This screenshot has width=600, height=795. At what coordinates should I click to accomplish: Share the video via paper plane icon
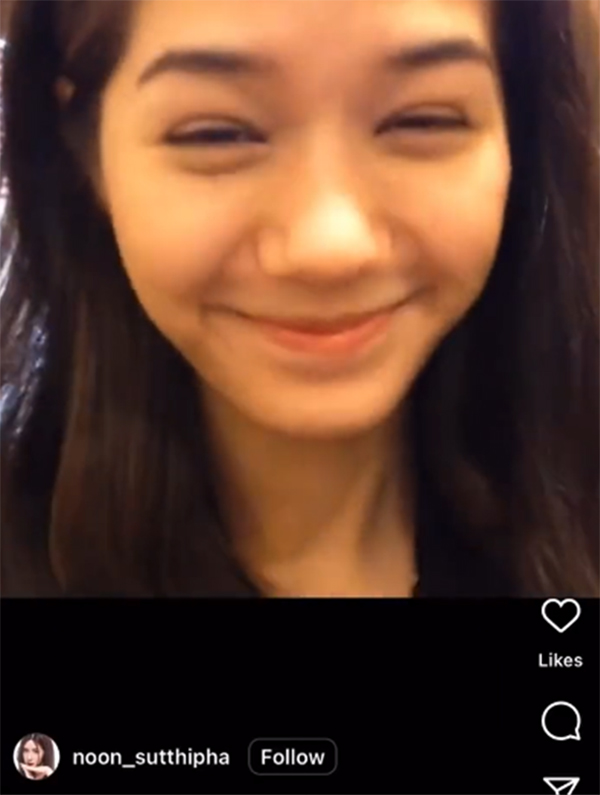pyautogui.click(x=561, y=786)
